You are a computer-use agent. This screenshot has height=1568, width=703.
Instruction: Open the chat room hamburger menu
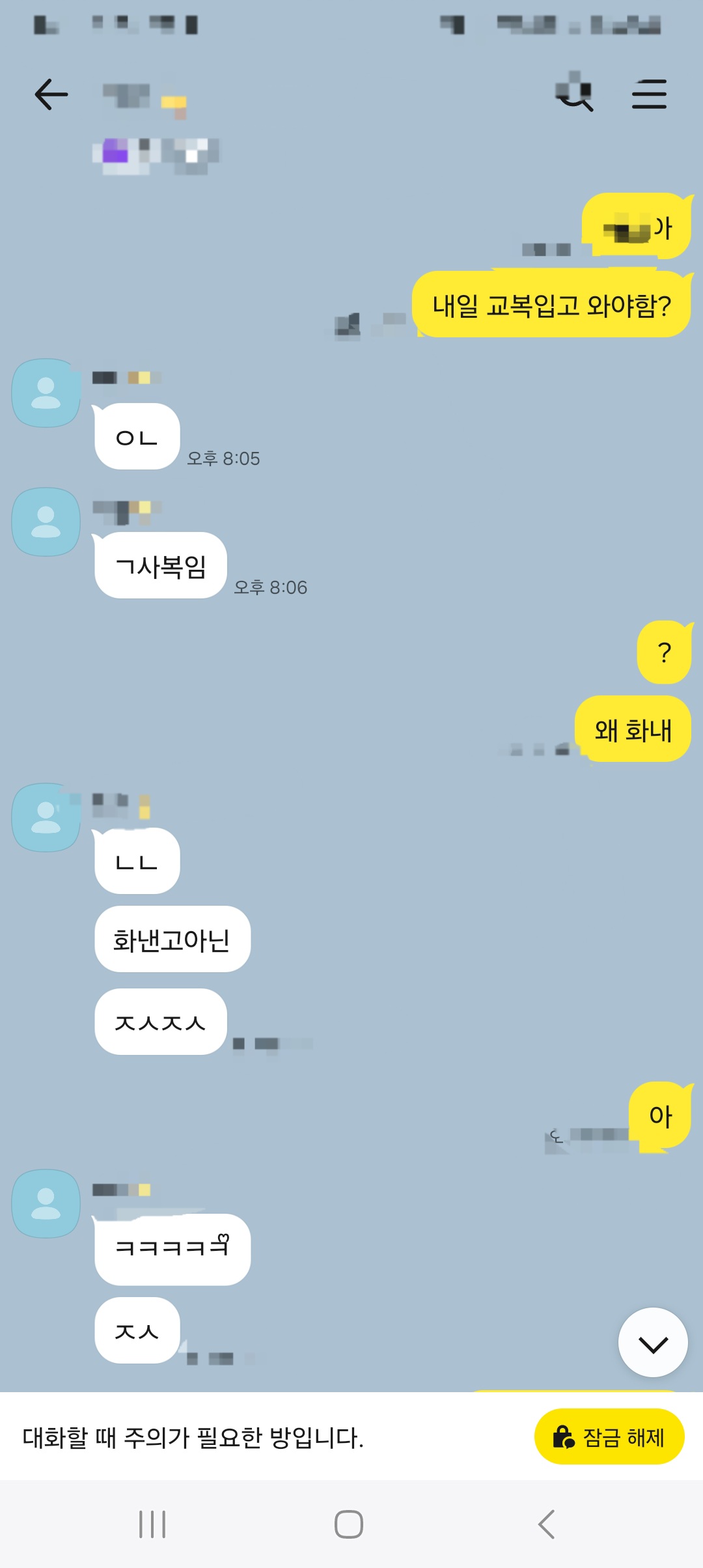(649, 95)
